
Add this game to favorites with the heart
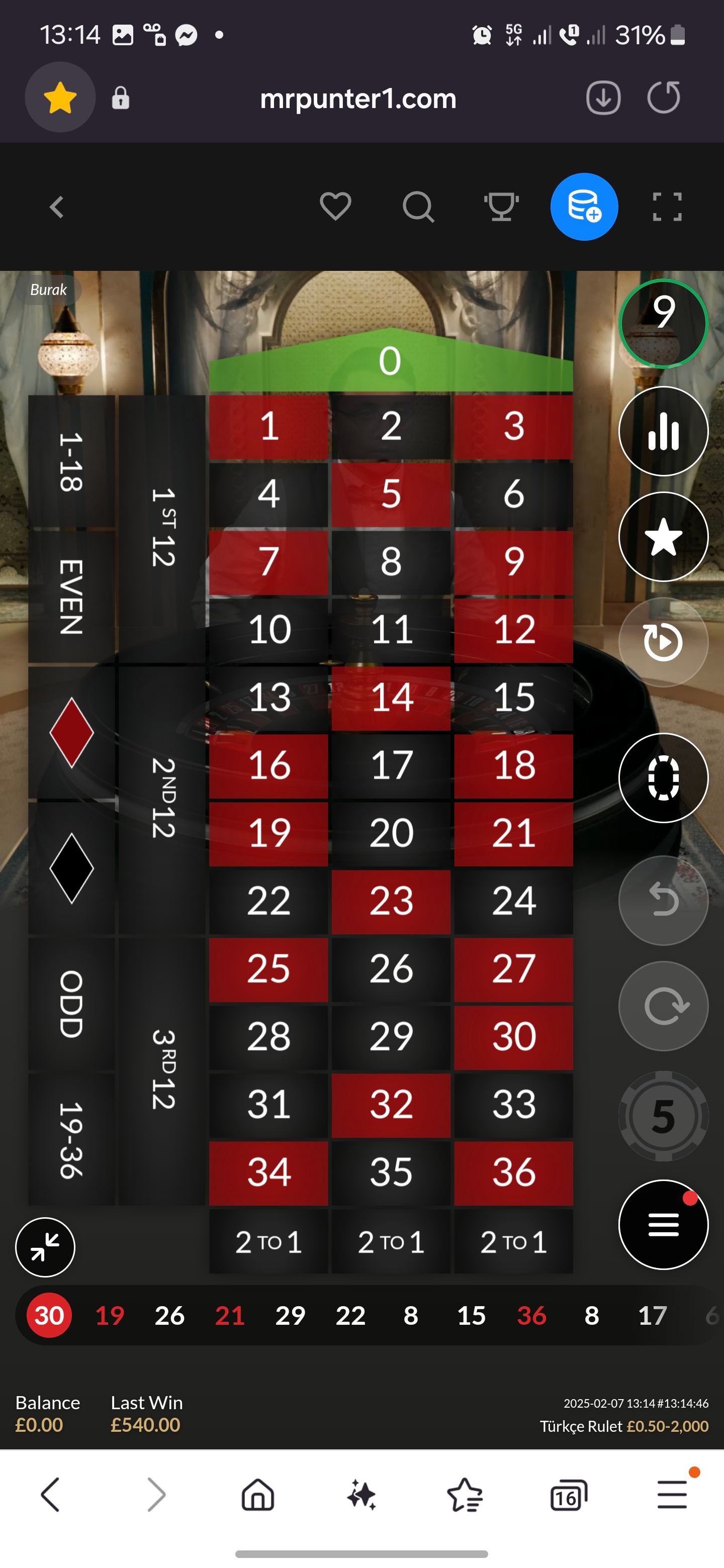click(335, 207)
